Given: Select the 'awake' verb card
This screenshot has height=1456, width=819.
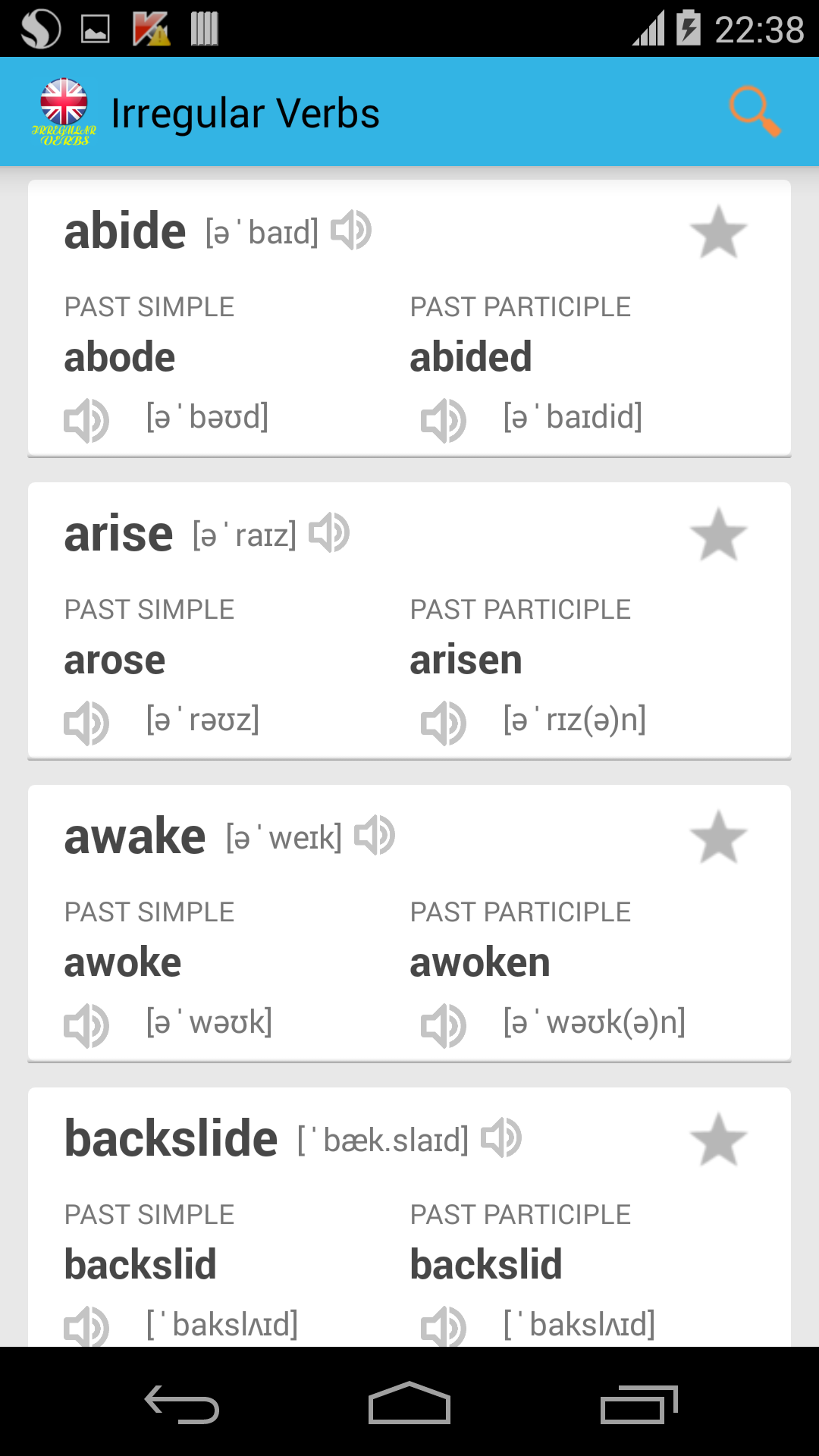Looking at the screenshot, I should 409,921.
